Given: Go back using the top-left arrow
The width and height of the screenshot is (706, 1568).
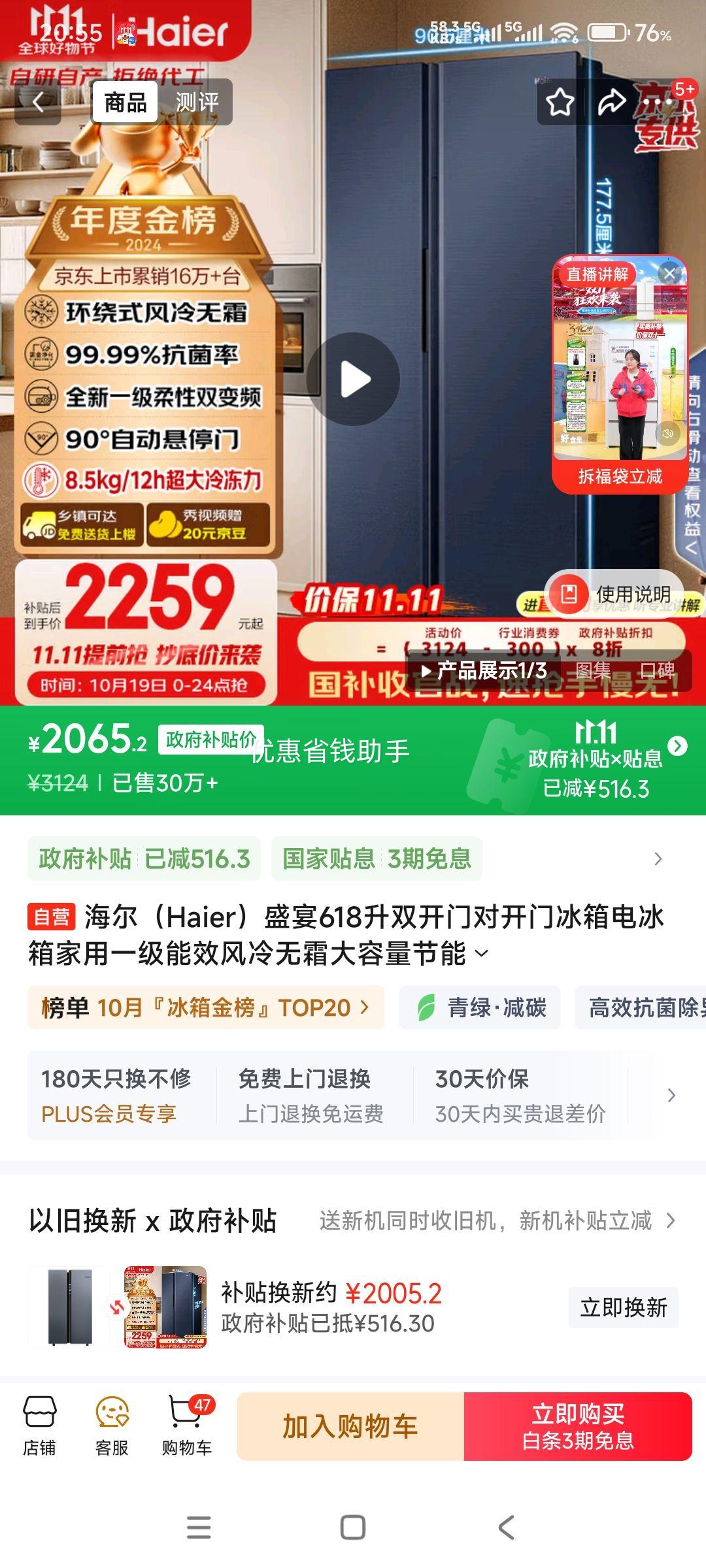Looking at the screenshot, I should click(x=38, y=102).
